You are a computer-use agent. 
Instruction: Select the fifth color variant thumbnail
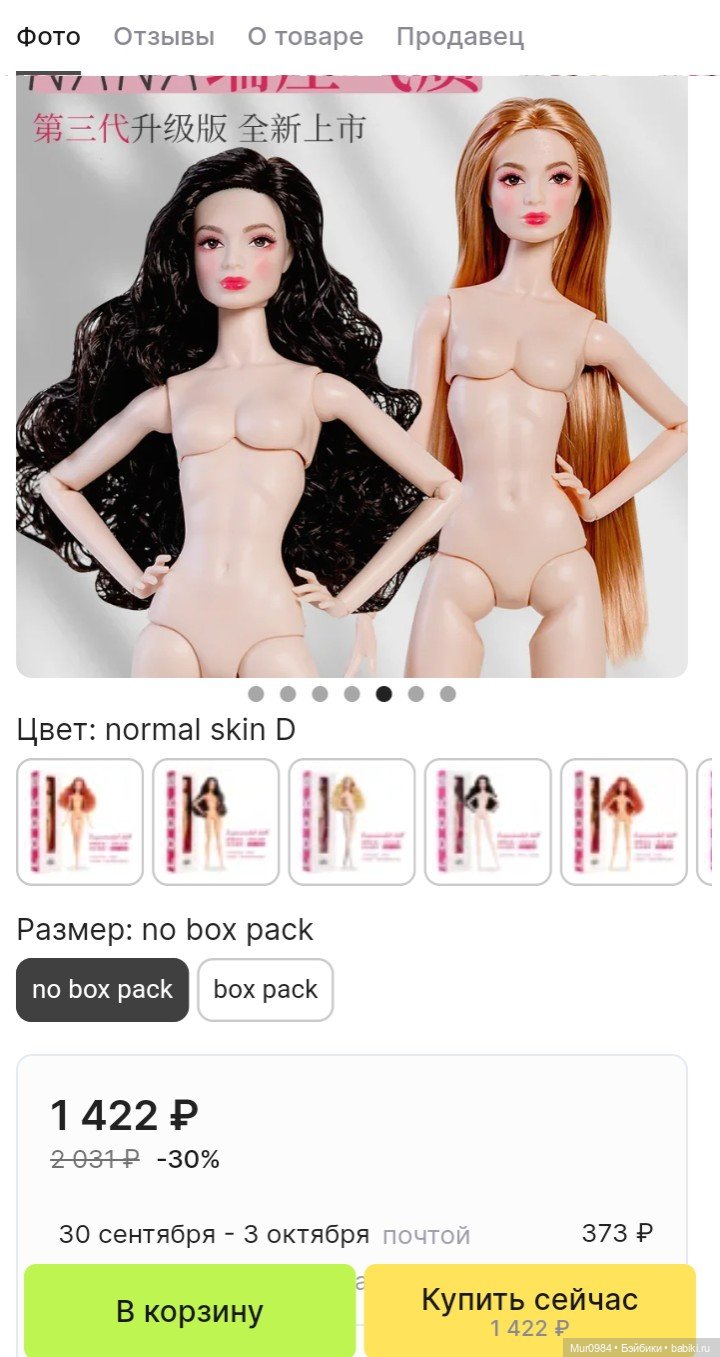[x=624, y=822]
